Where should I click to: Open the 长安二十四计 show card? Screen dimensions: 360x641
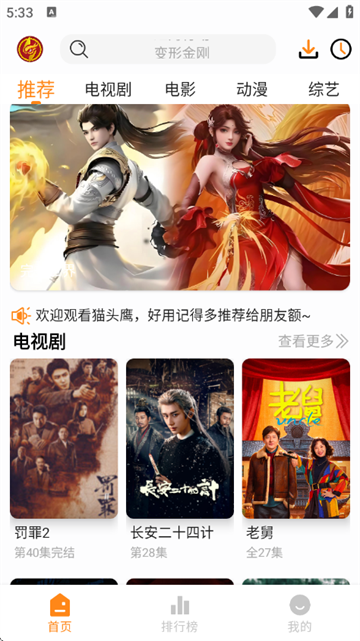(x=180, y=459)
